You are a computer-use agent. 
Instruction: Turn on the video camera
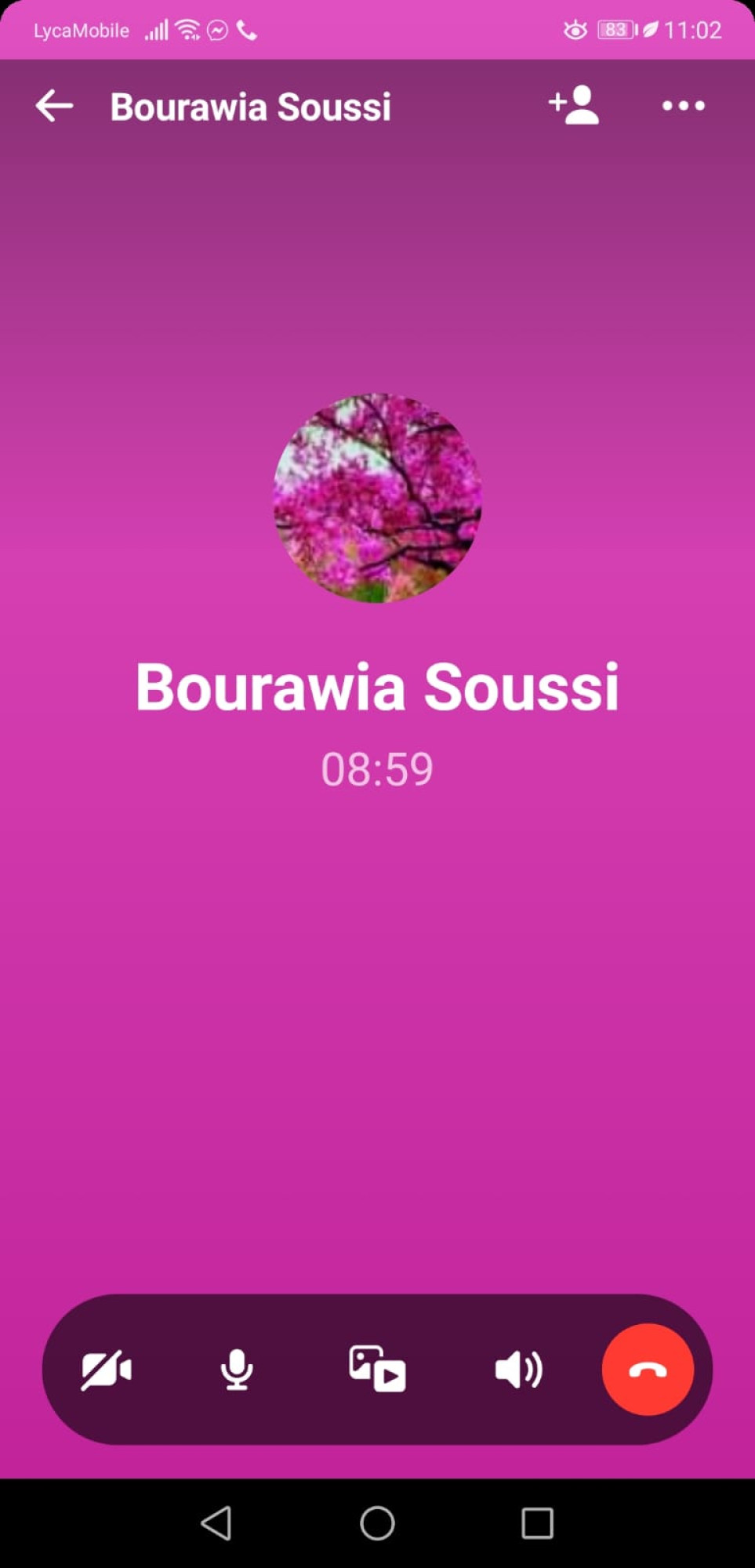107,1370
